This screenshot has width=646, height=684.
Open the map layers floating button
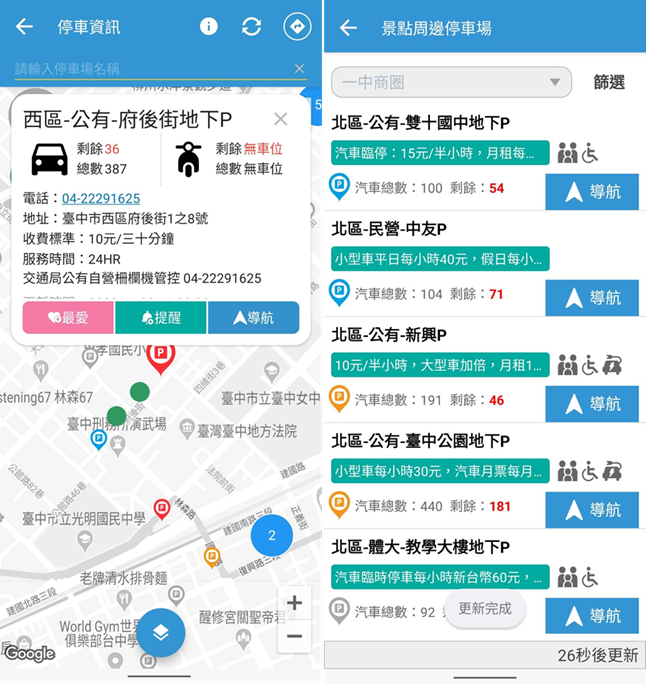(x=159, y=632)
